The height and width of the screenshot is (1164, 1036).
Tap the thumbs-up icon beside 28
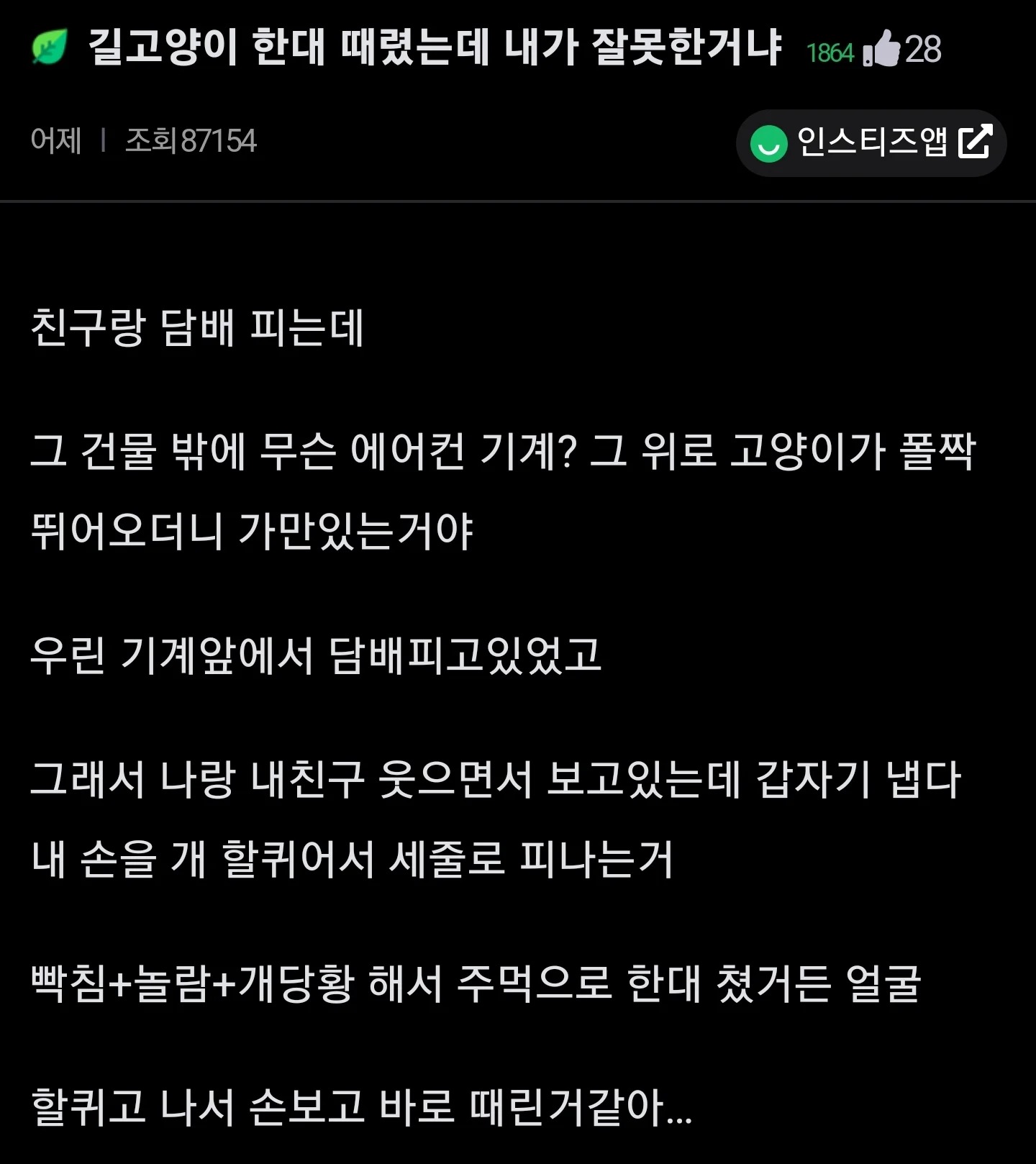pos(882,49)
